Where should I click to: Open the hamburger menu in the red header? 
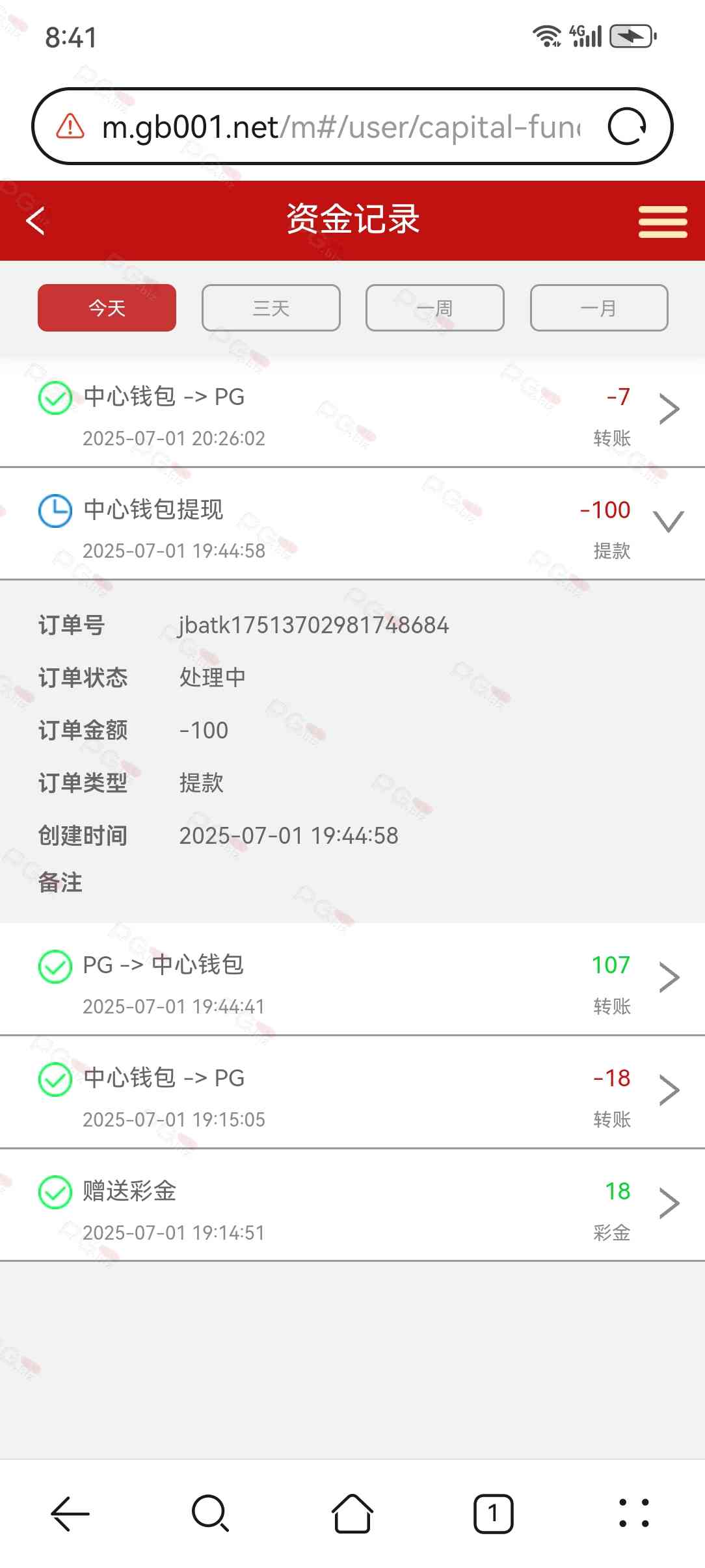(x=662, y=222)
